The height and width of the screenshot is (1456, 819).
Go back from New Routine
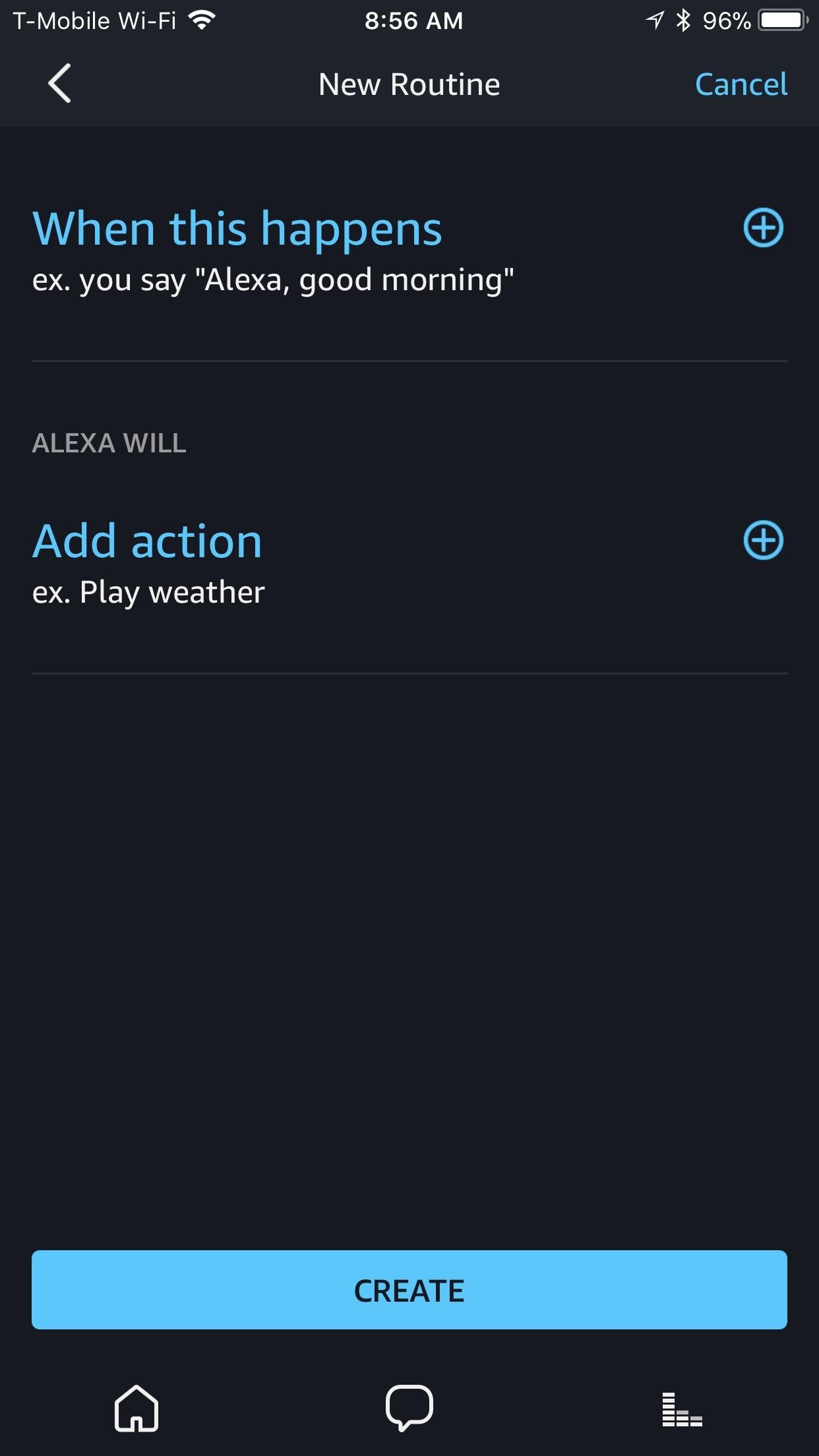pos(59,84)
